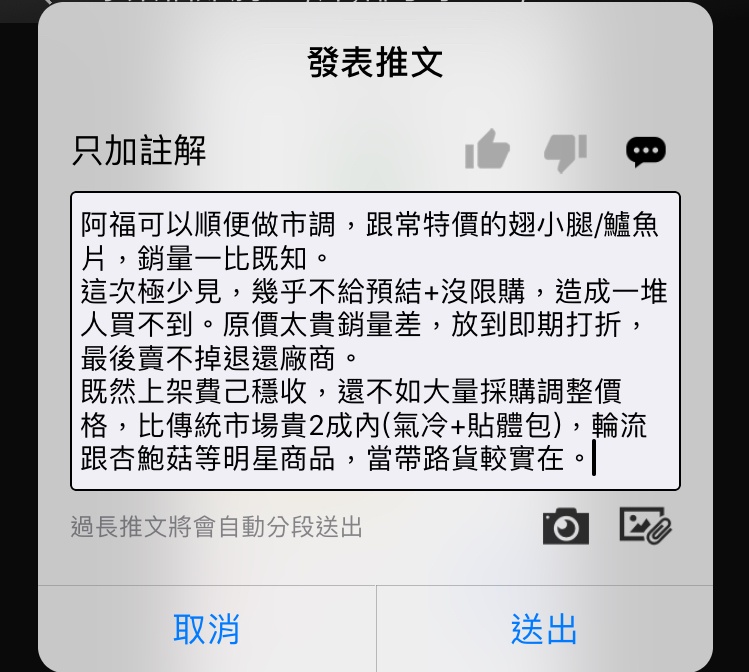
Task: Tap 送出 to submit the comment
Action: click(544, 630)
